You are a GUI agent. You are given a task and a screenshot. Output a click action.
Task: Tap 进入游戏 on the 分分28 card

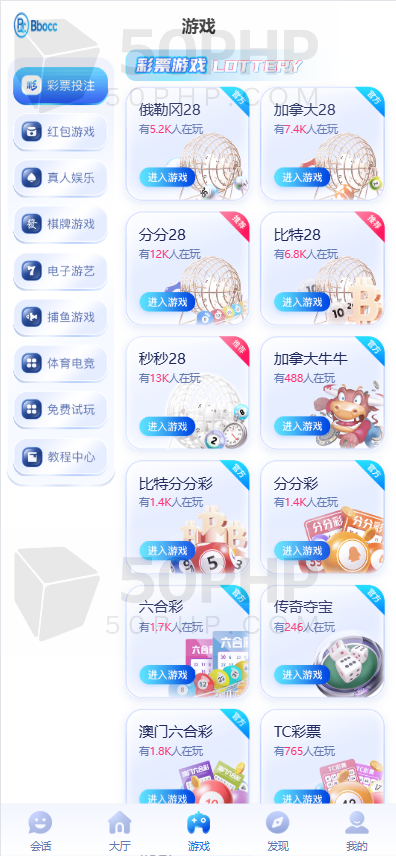[167, 302]
